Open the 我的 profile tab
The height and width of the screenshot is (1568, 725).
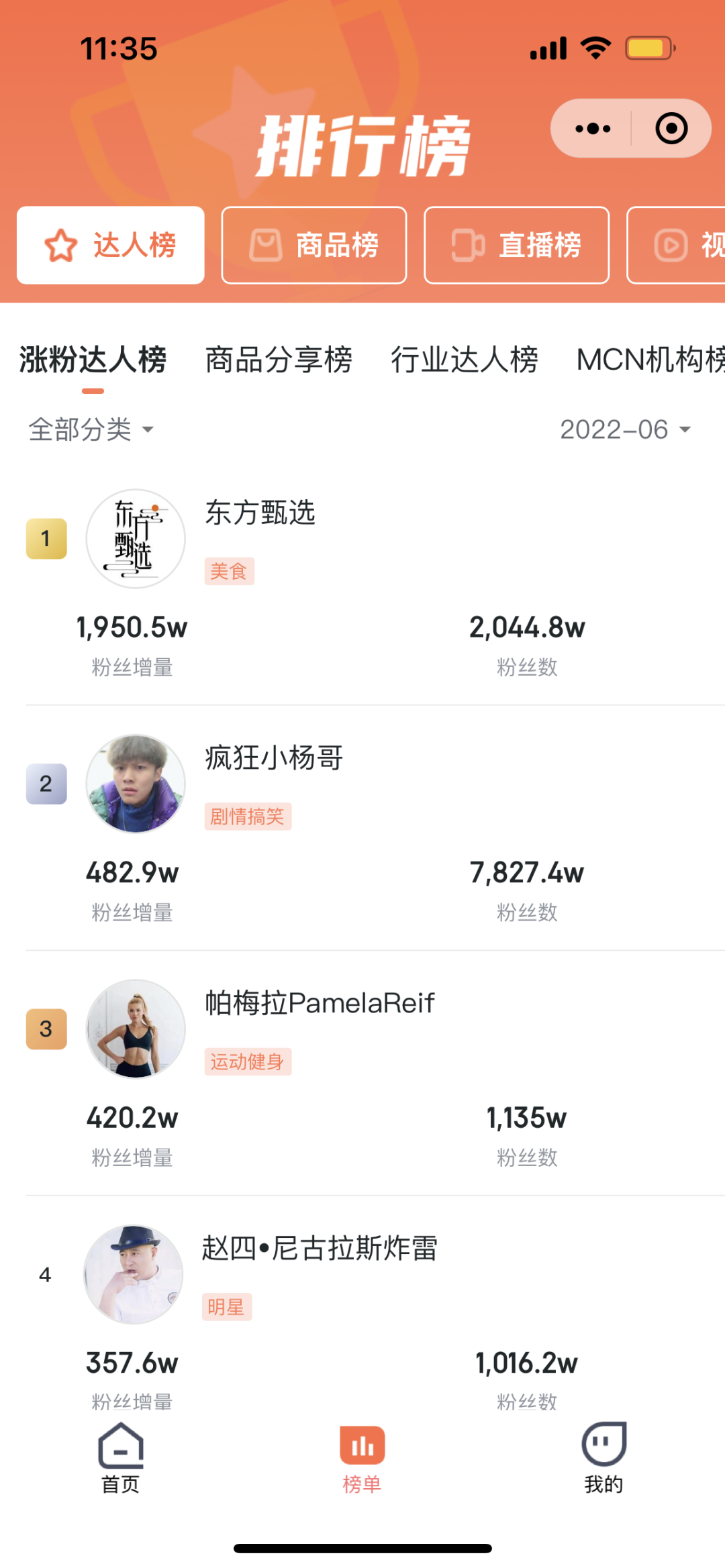[604, 1457]
